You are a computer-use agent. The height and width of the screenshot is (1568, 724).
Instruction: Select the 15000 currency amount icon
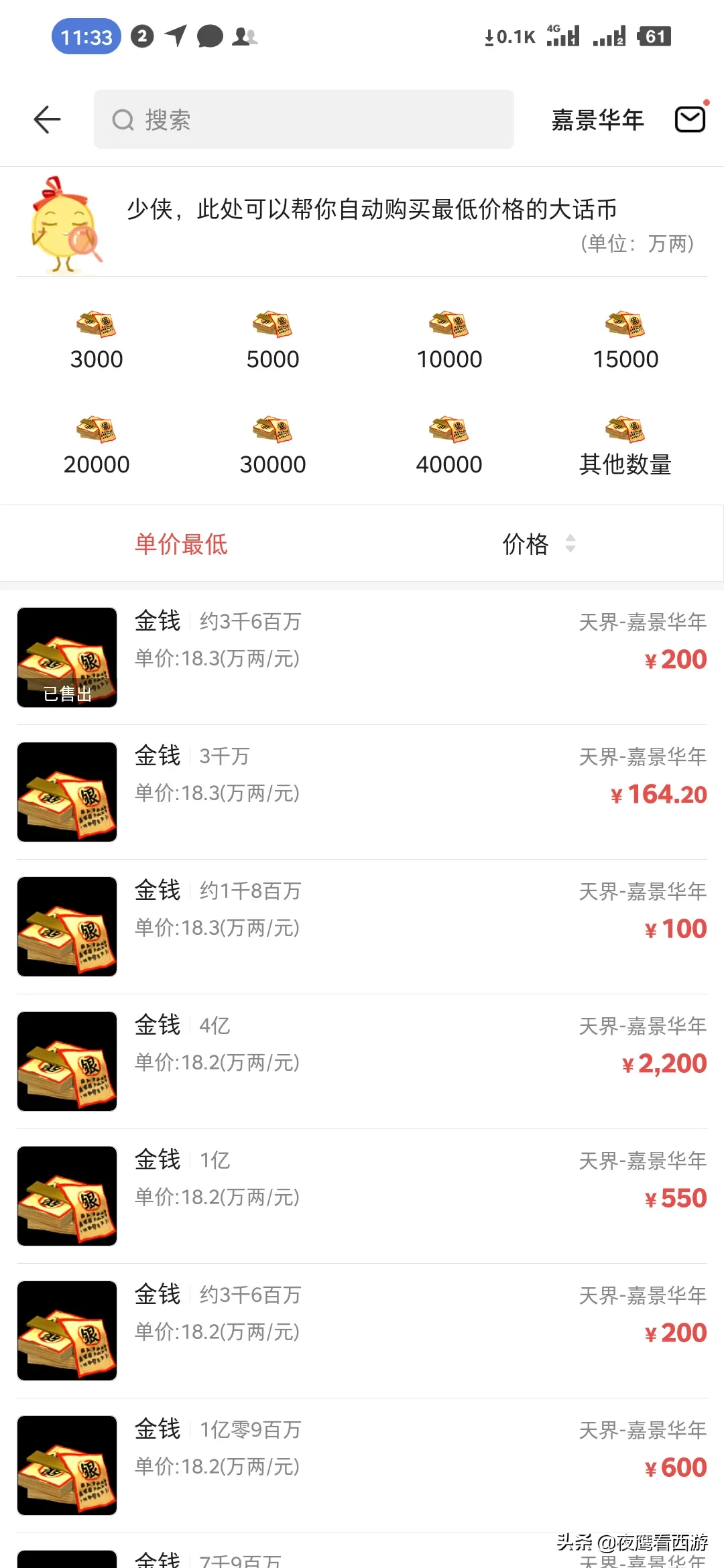click(626, 326)
